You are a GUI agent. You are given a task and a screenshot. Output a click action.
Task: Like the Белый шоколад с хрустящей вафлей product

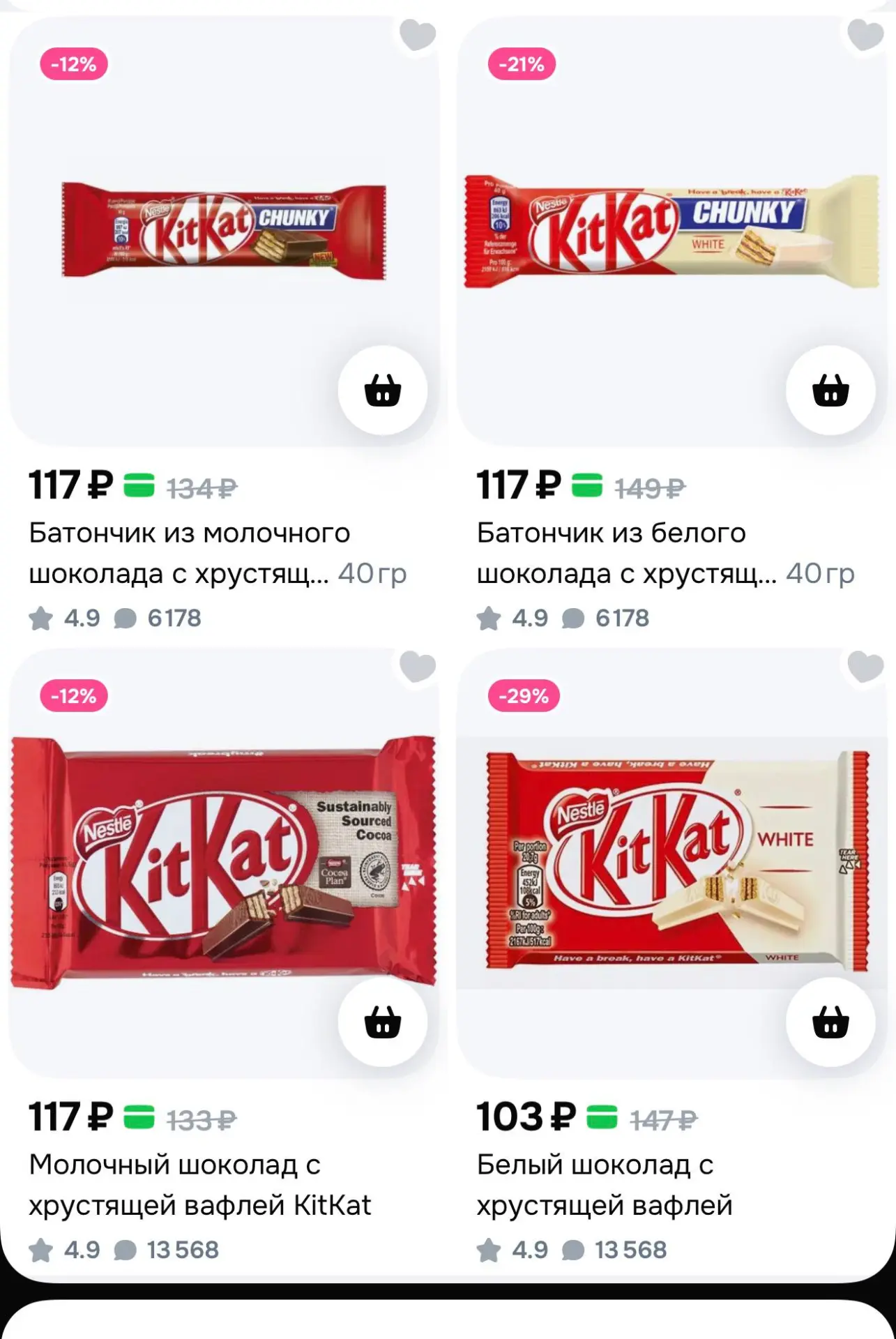(x=865, y=667)
